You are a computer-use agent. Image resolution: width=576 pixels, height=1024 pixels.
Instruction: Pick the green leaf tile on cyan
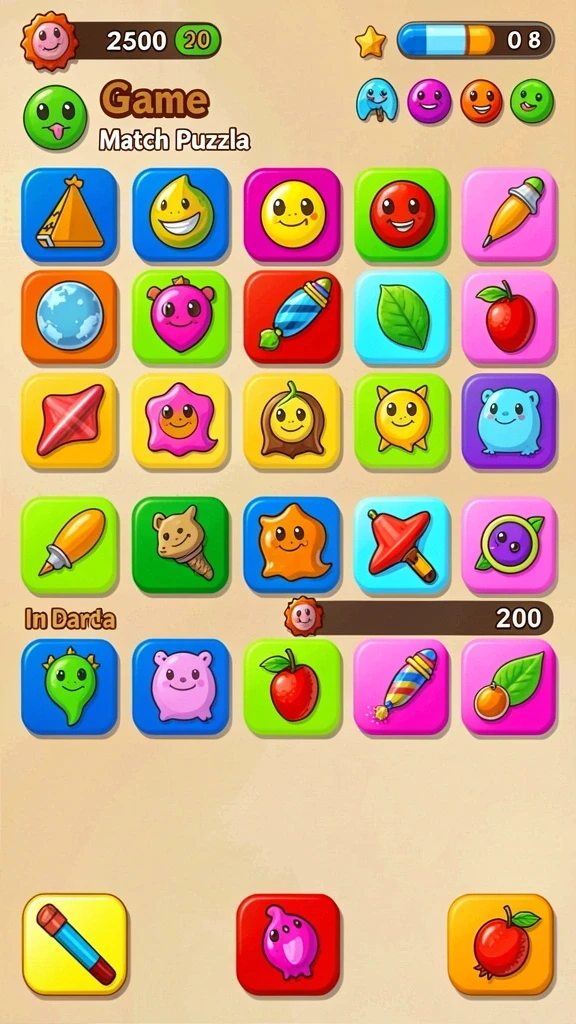coord(402,317)
